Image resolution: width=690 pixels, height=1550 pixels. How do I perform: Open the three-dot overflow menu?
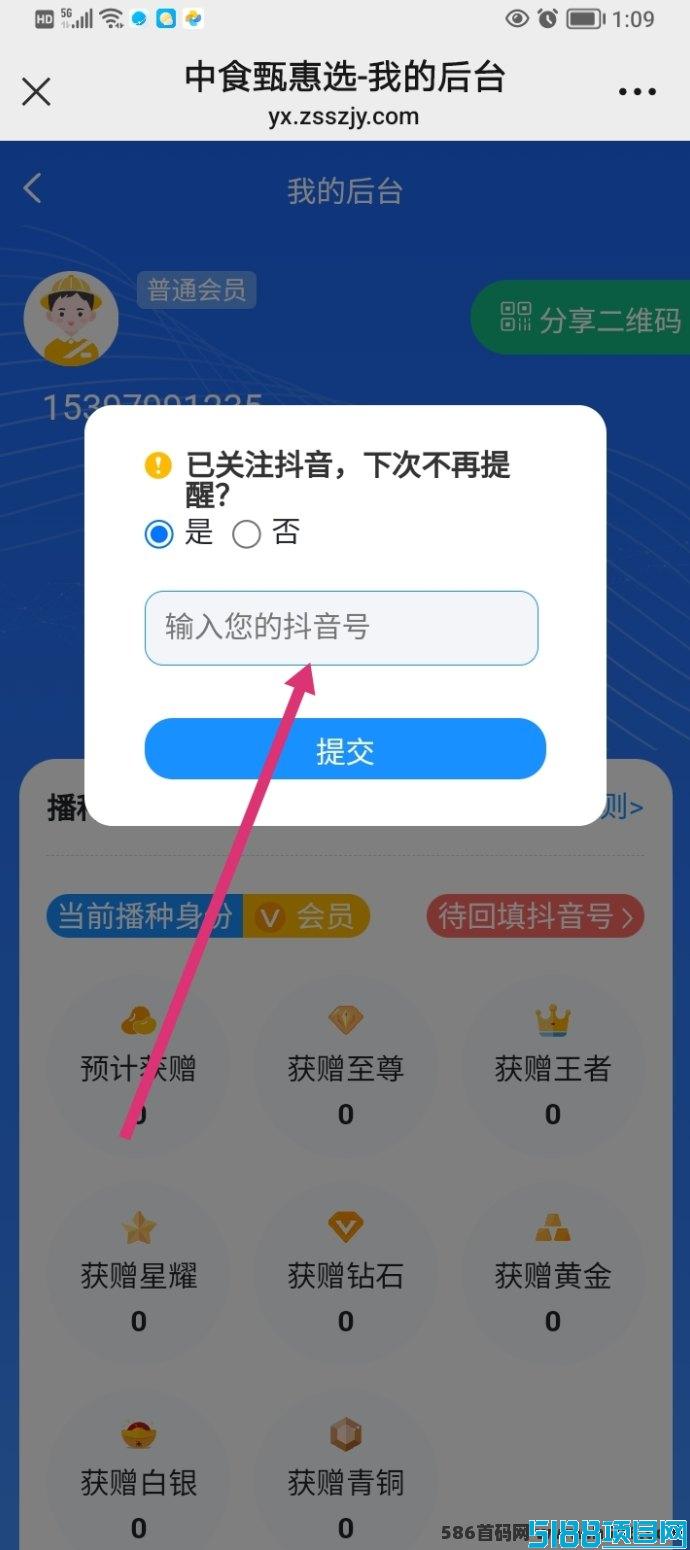pos(637,92)
